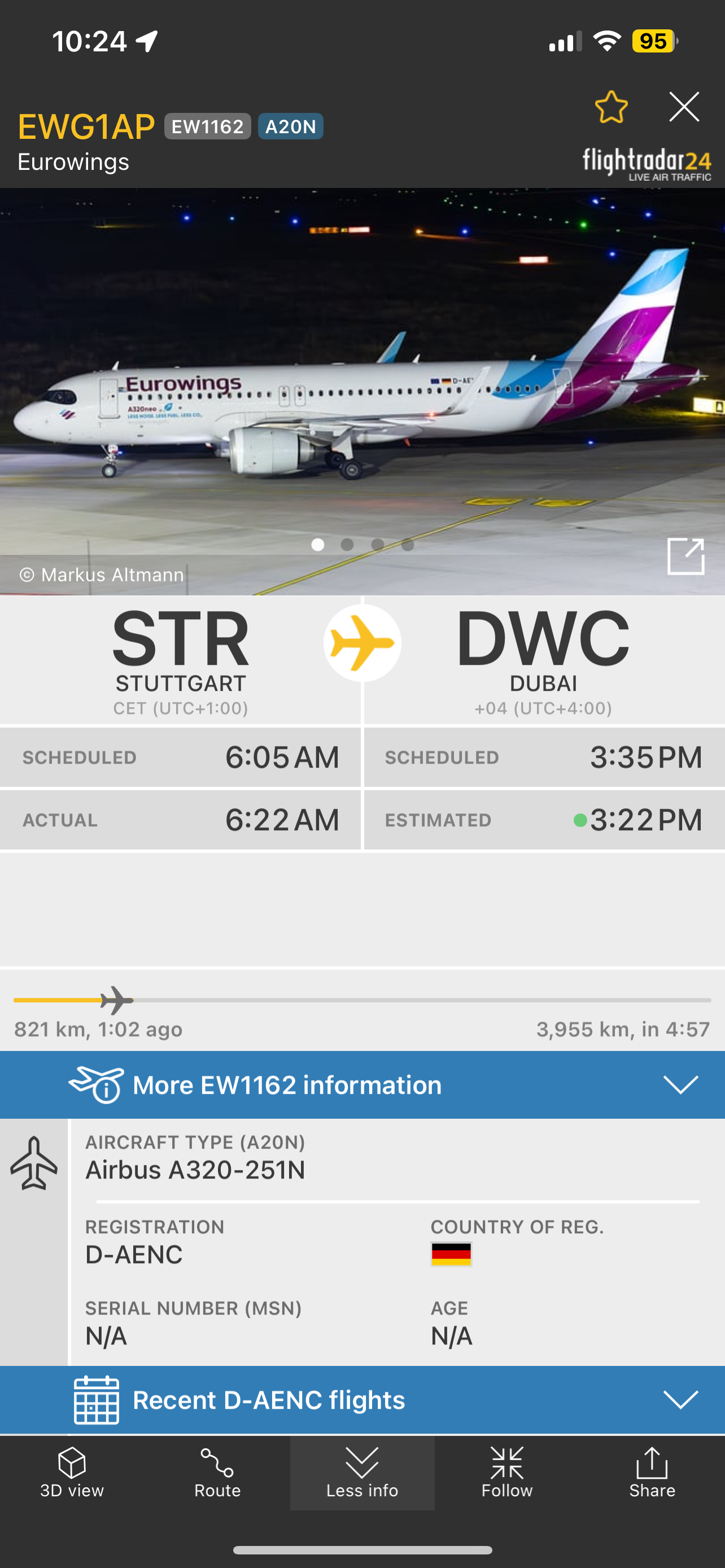The height and width of the screenshot is (1568, 725).
Task: Close the flight details panel
Action: 684,107
